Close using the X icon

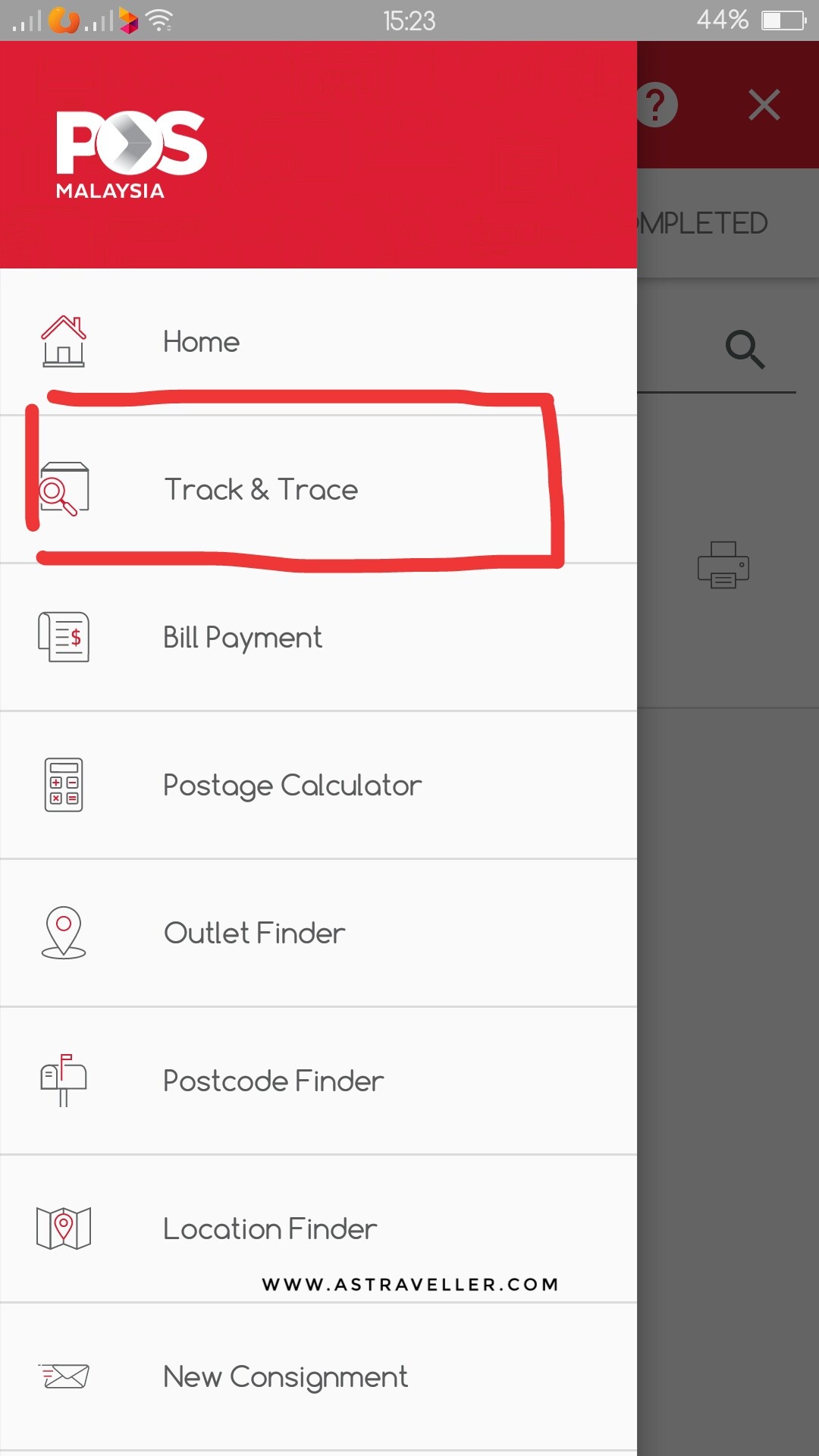pyautogui.click(x=764, y=105)
